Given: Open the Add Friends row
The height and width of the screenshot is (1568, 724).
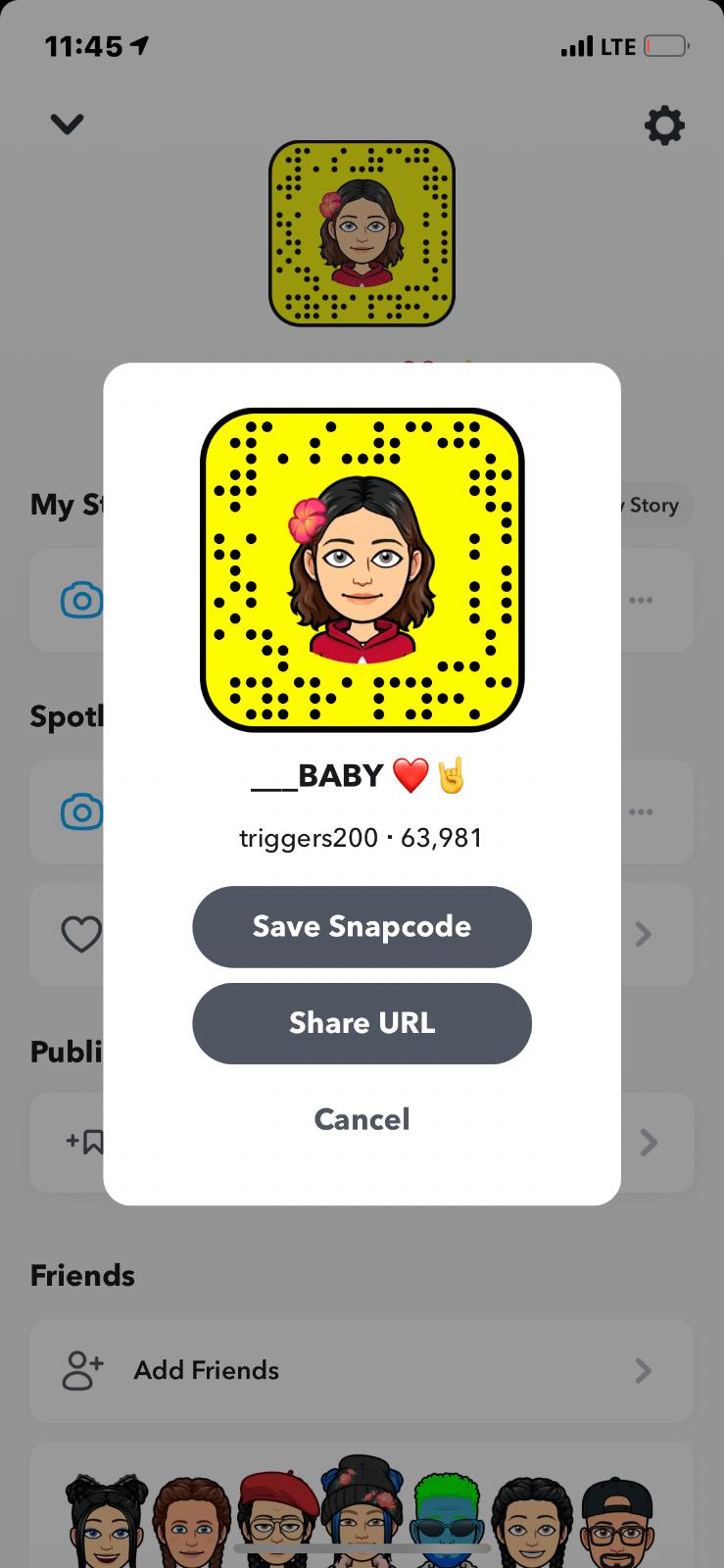Looking at the screenshot, I should [362, 1370].
